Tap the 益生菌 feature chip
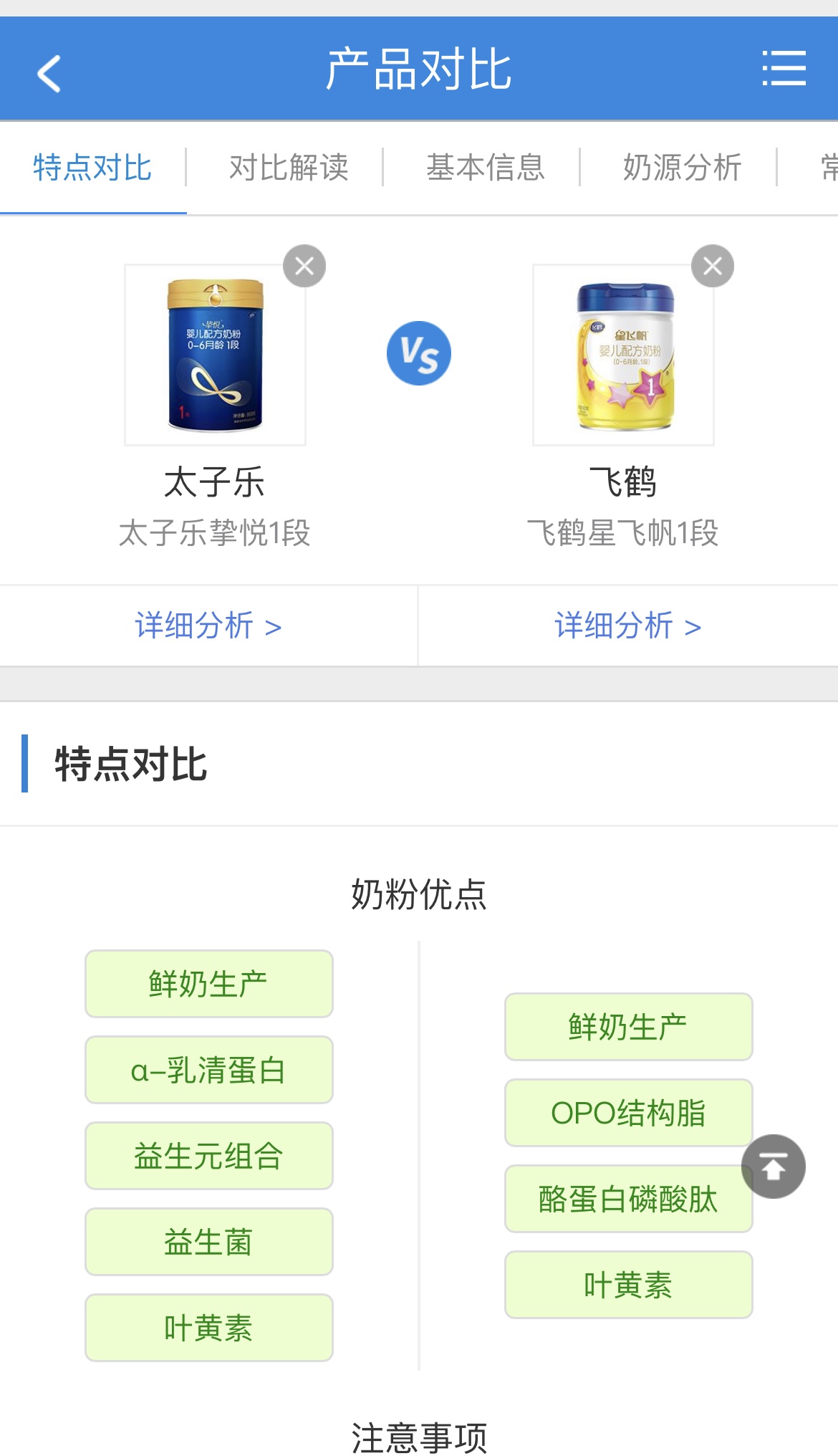Image resolution: width=838 pixels, height=1456 pixels. tap(208, 1242)
